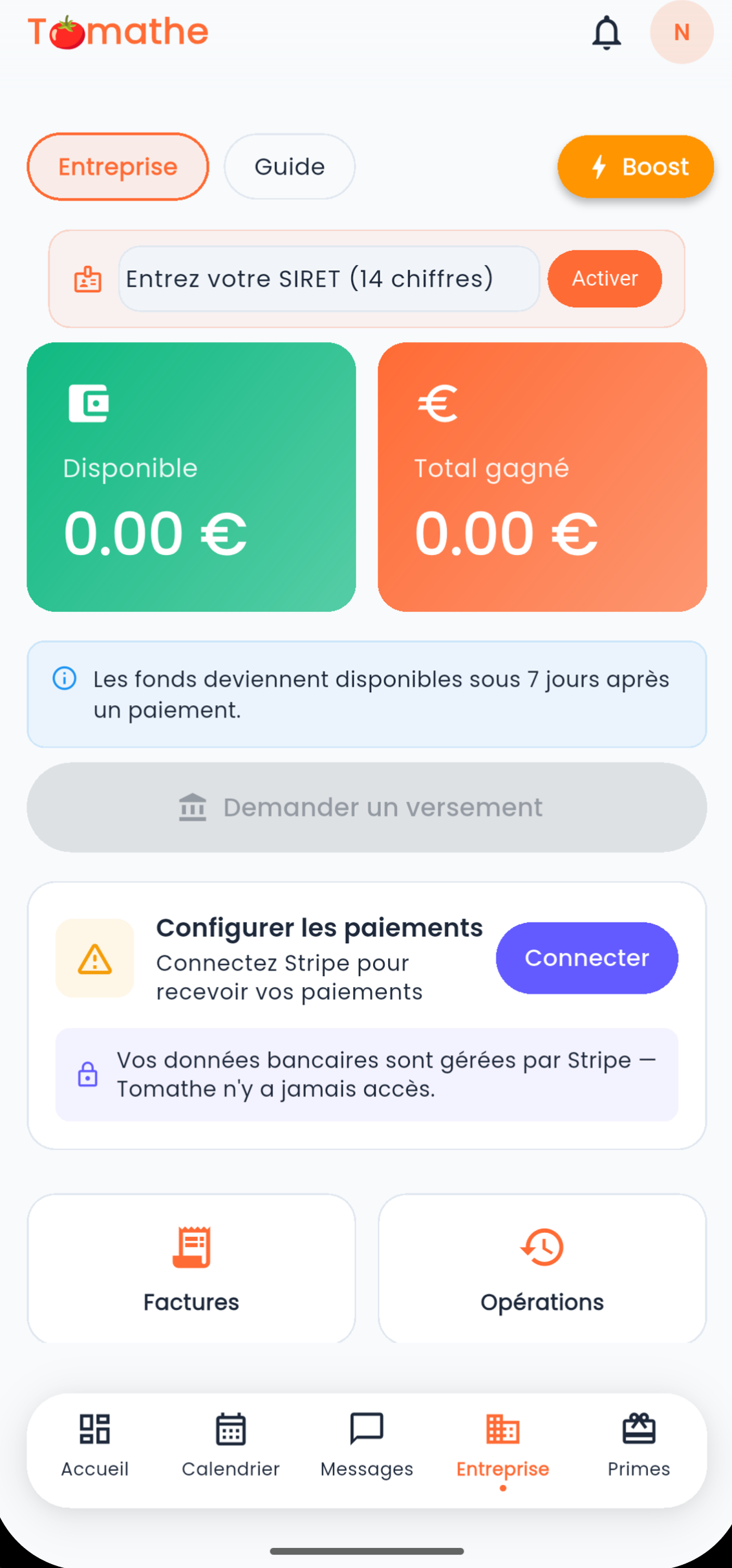Open Messages via the chat bubble icon

click(366, 1429)
